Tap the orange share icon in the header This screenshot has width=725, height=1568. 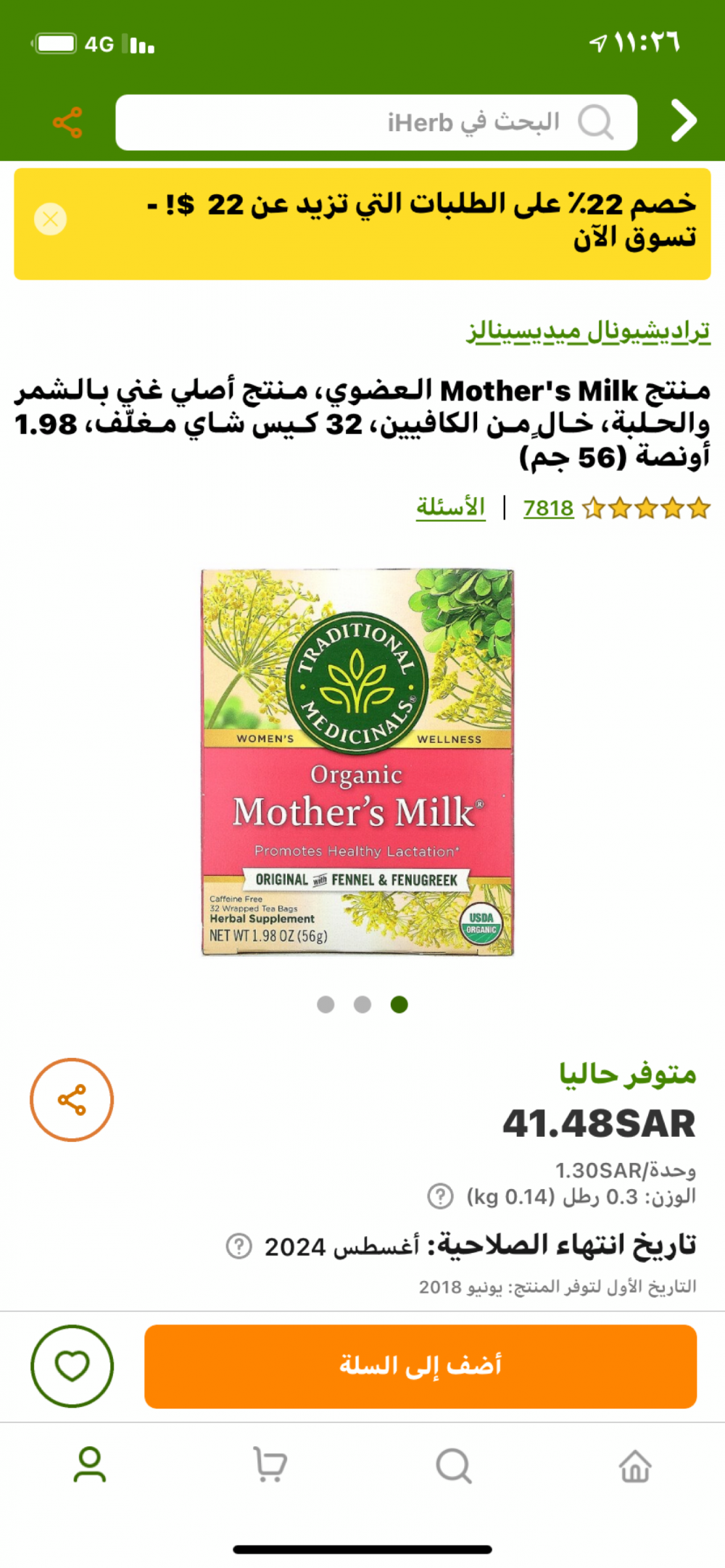point(67,122)
